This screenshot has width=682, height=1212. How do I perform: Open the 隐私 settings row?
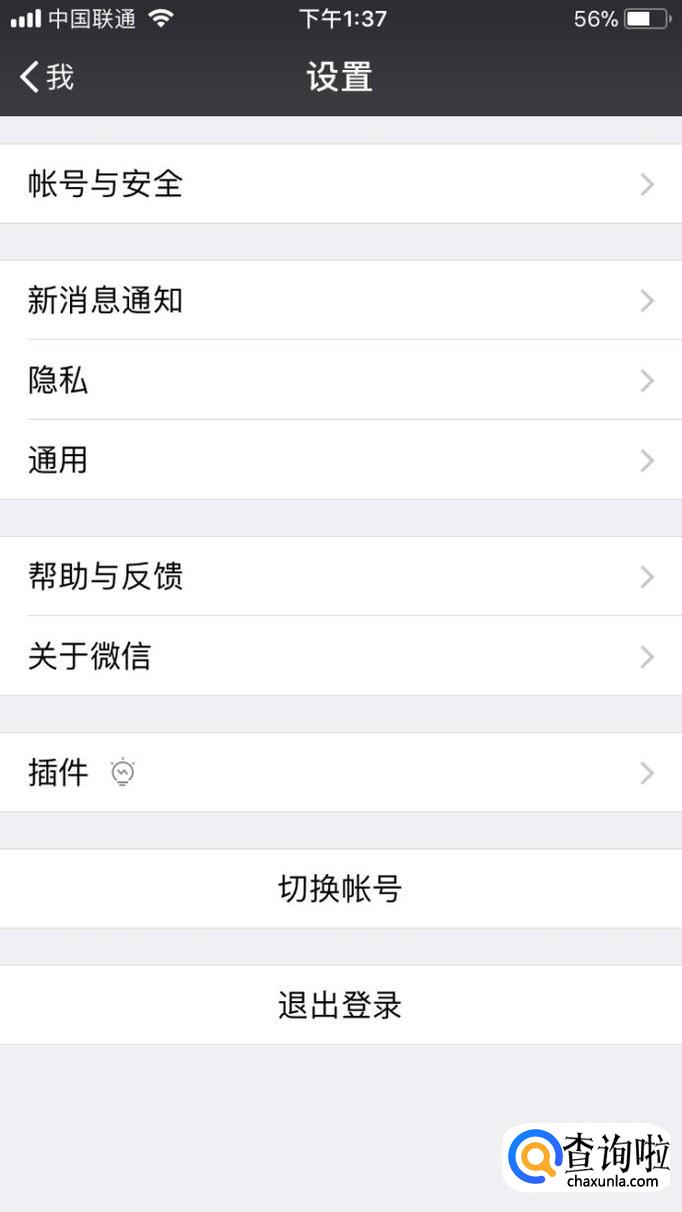(x=340, y=380)
